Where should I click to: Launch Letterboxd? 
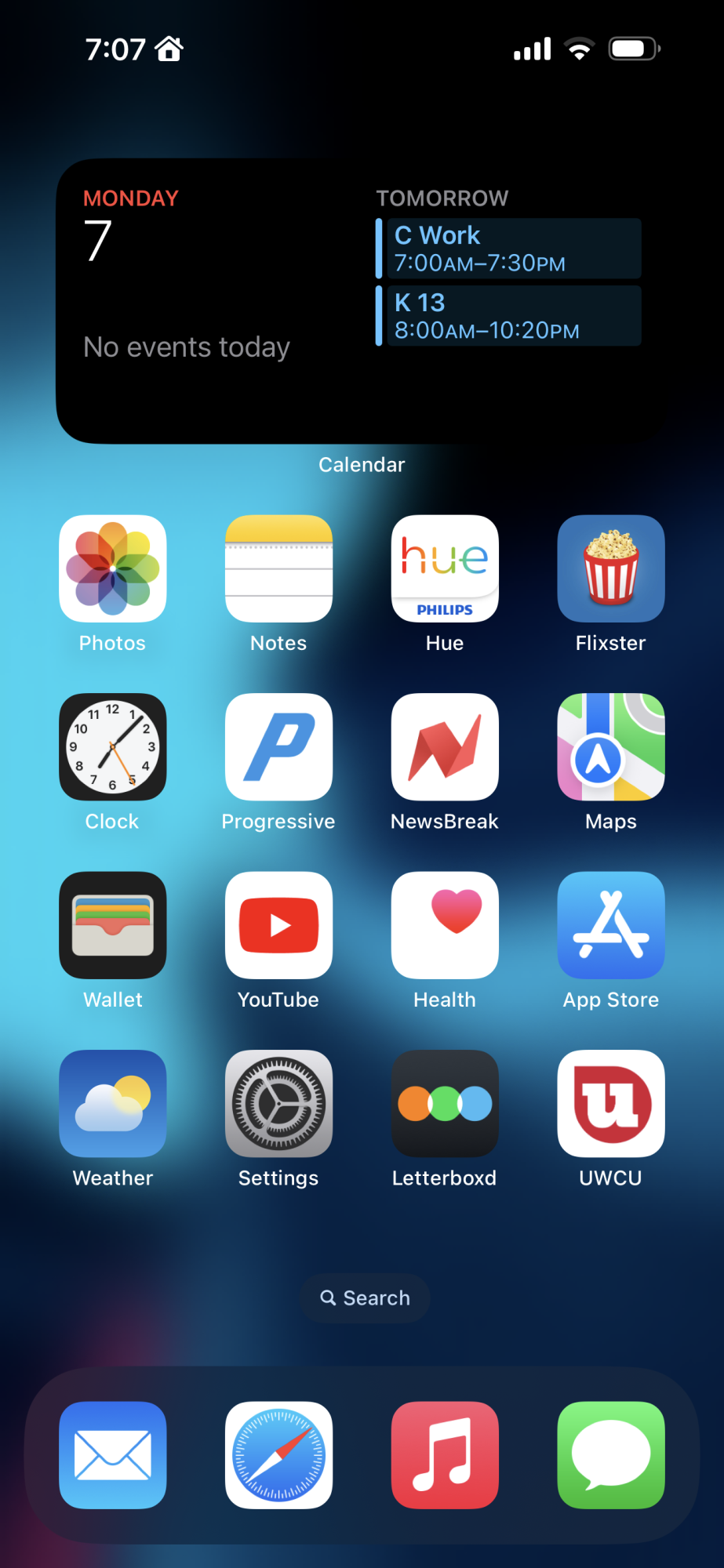pos(445,1103)
